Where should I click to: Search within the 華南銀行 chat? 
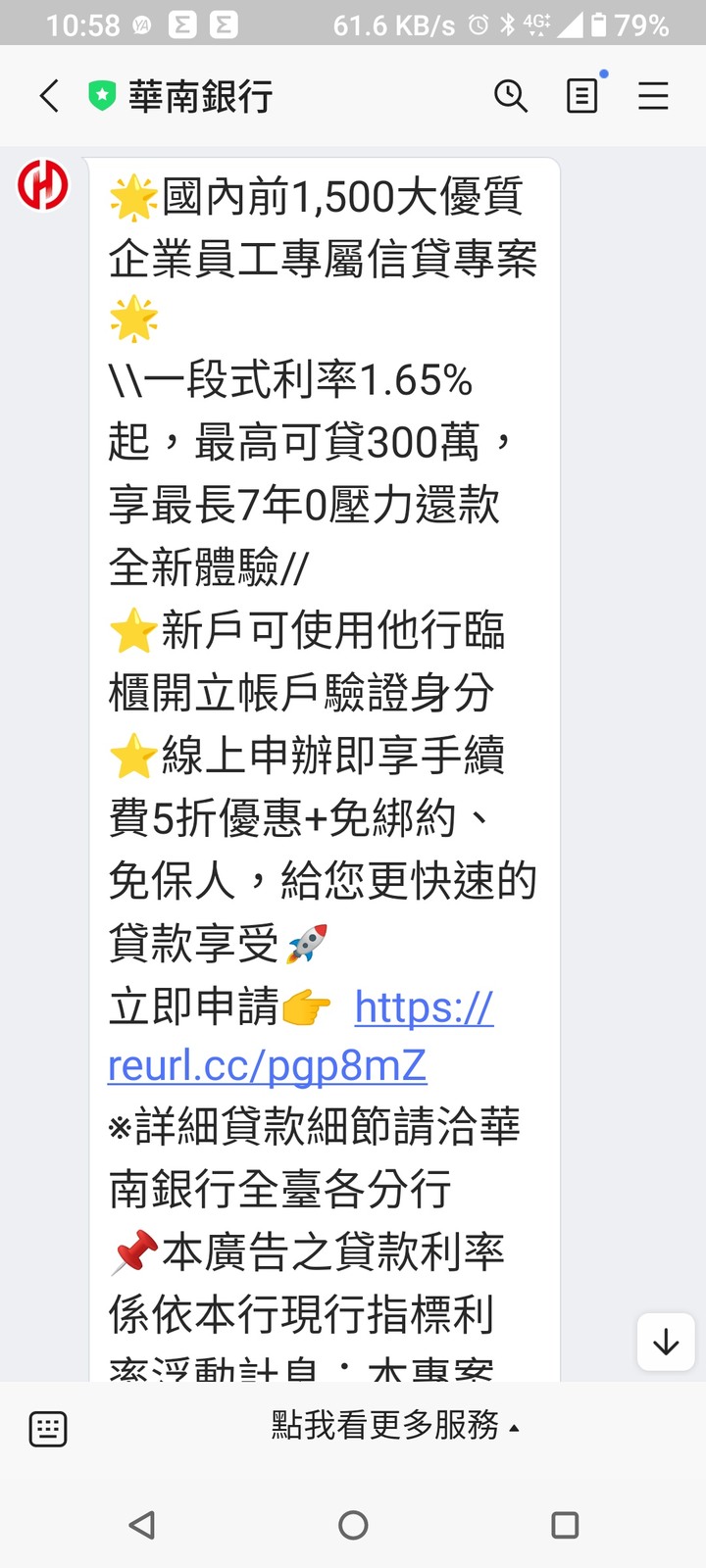510,96
